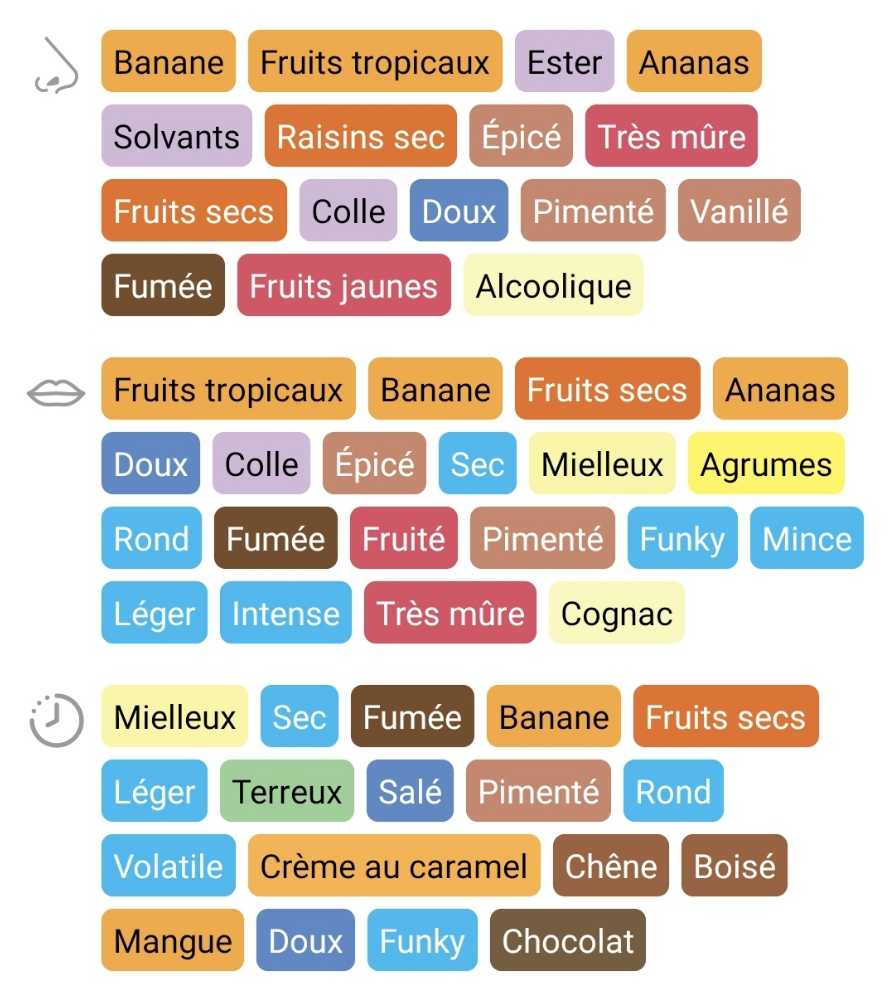
Task: Select the Intense chip
Action: click(x=285, y=613)
